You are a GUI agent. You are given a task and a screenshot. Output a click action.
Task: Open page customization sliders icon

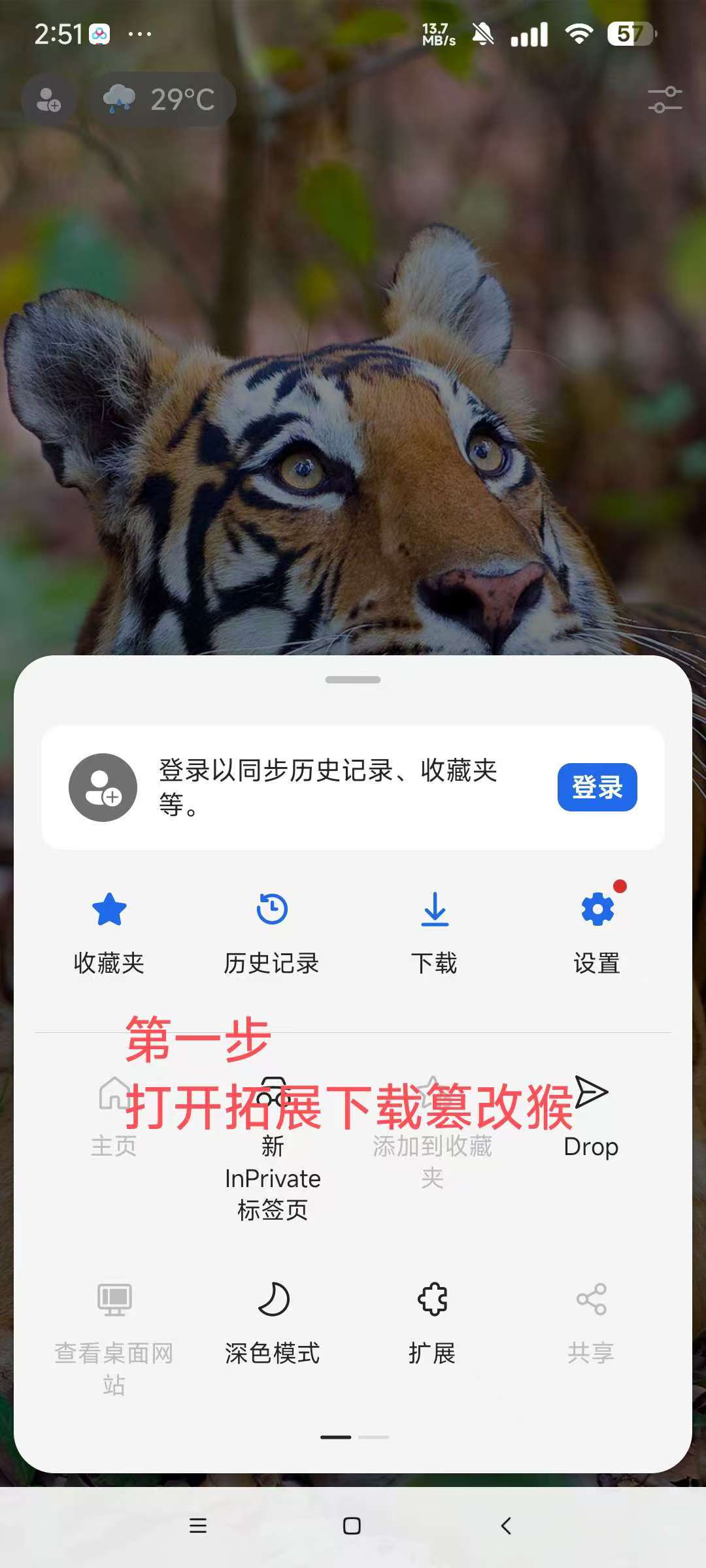(665, 100)
